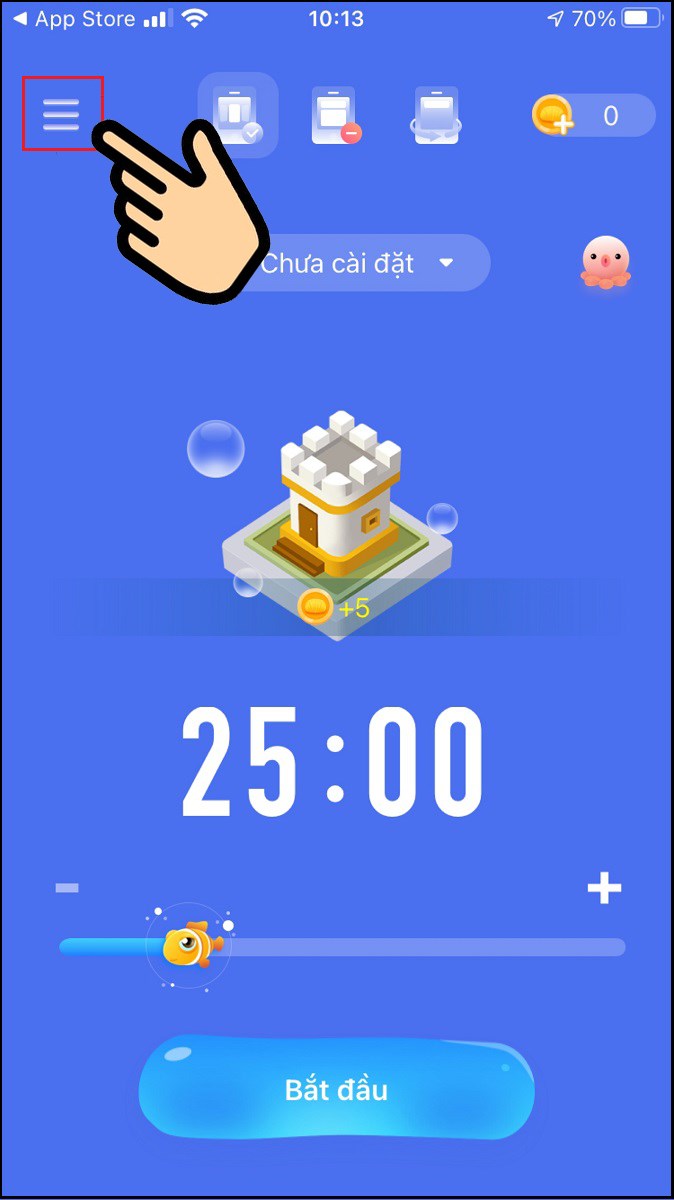Switch to the mode icon with red minus
674x1200 pixels.
coord(336,116)
